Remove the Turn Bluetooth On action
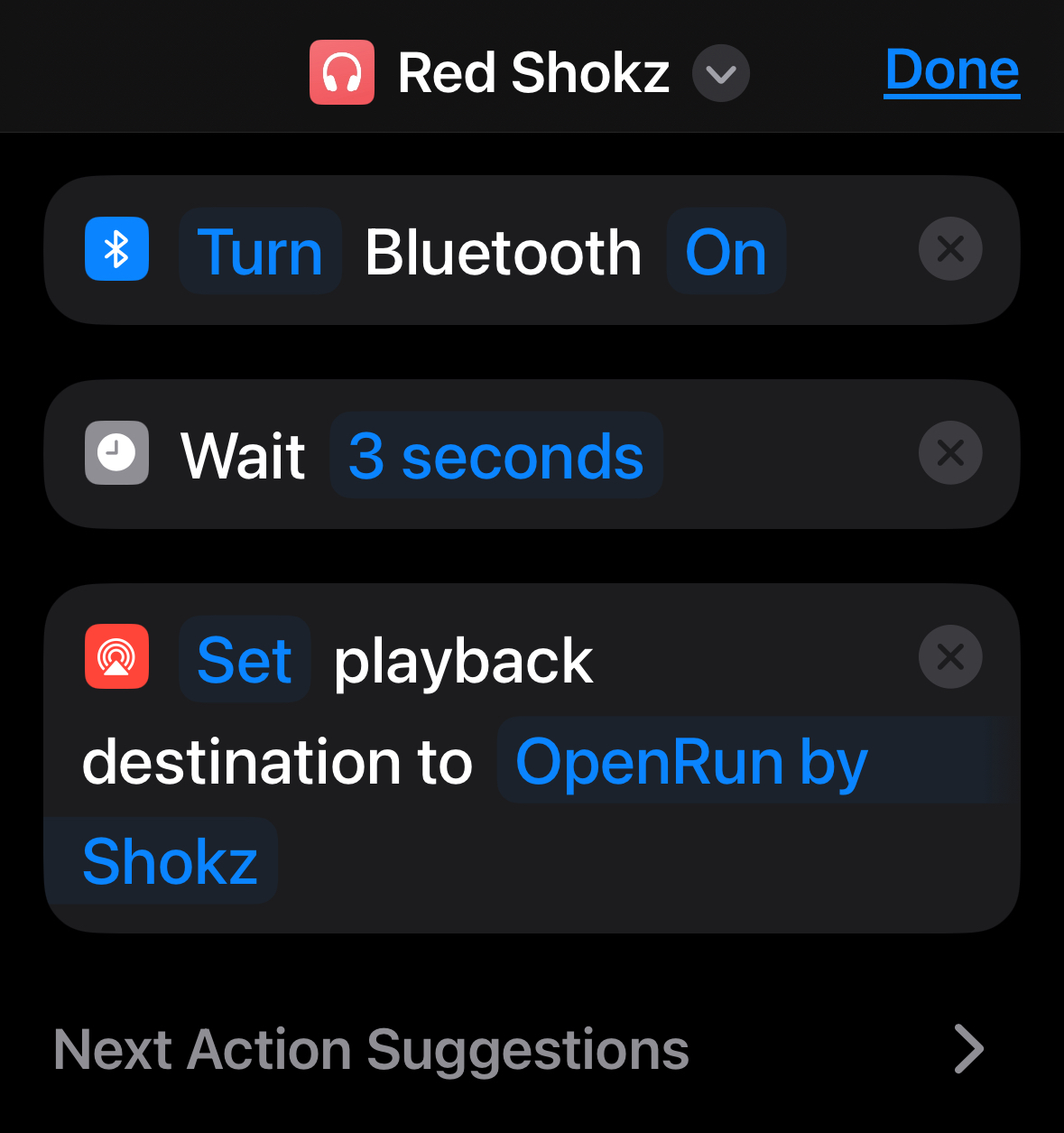 949,249
